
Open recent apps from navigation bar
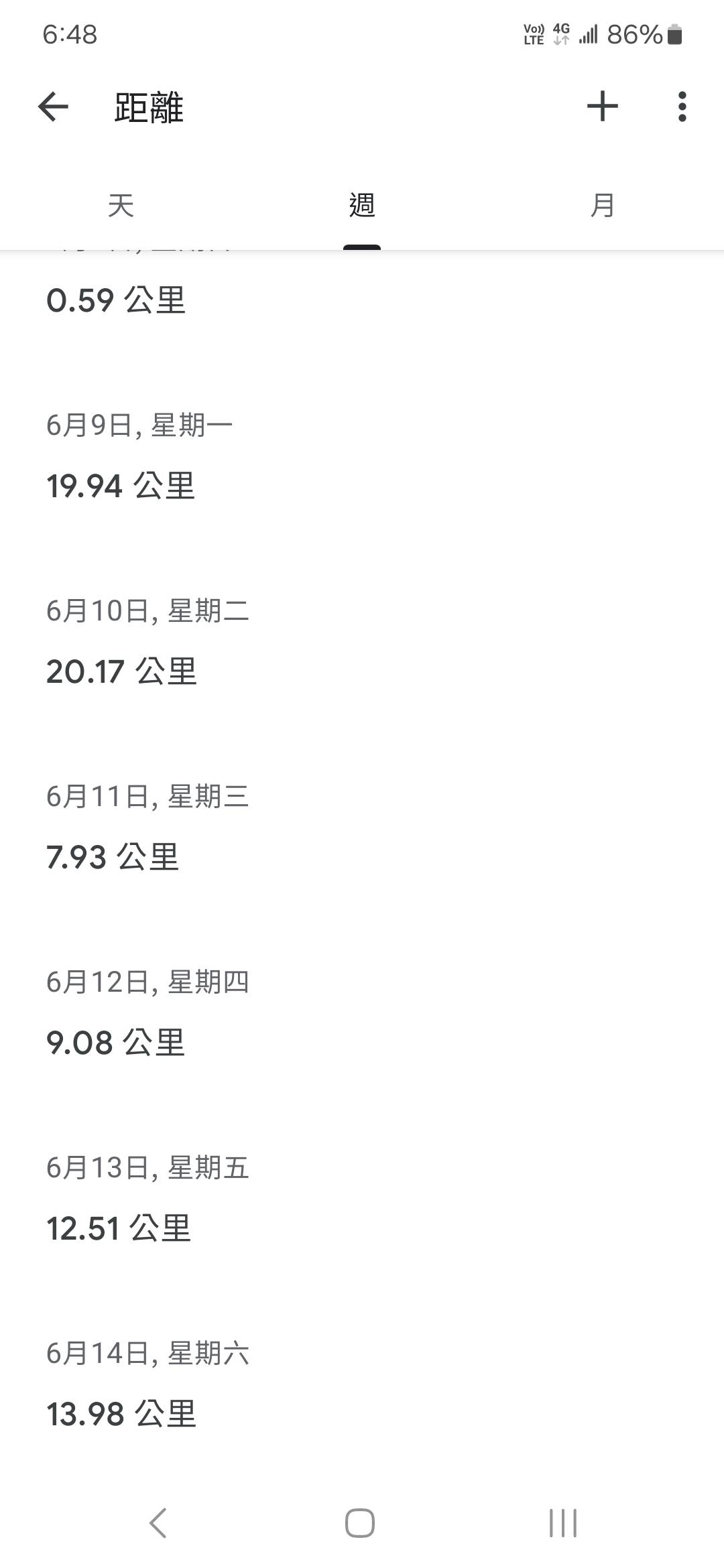(563, 1523)
